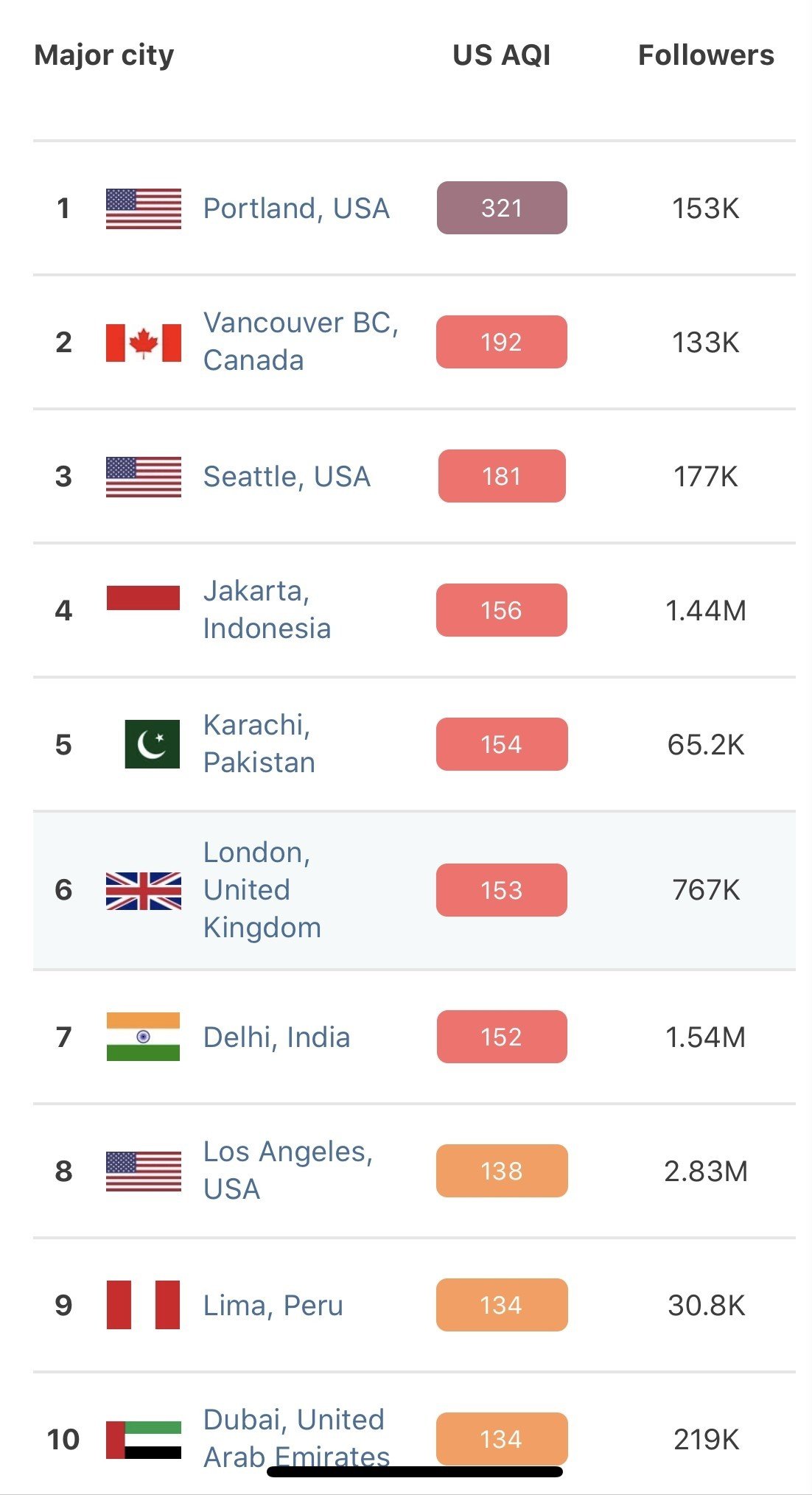Viewport: 812px width, 1495px height.
Task: Tap the Lima, Peru city link
Action: pyautogui.click(x=273, y=1306)
